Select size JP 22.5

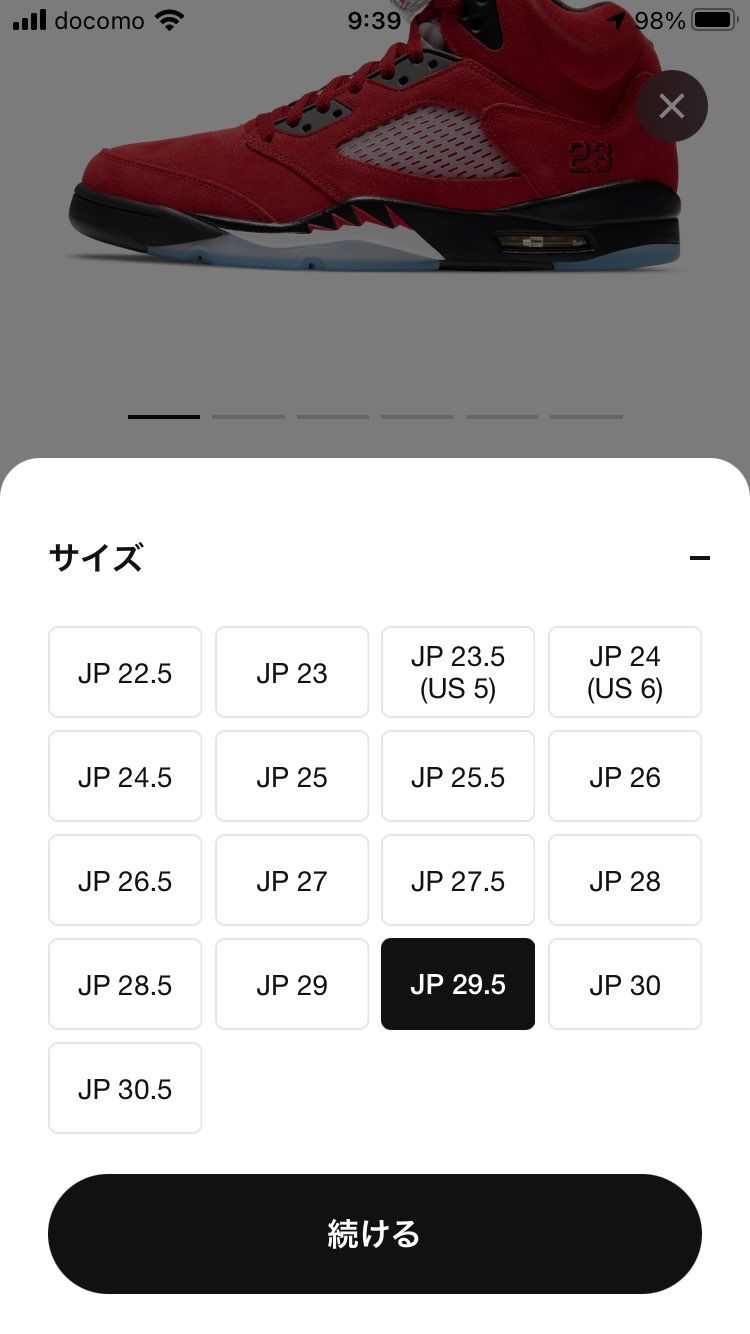(x=124, y=672)
